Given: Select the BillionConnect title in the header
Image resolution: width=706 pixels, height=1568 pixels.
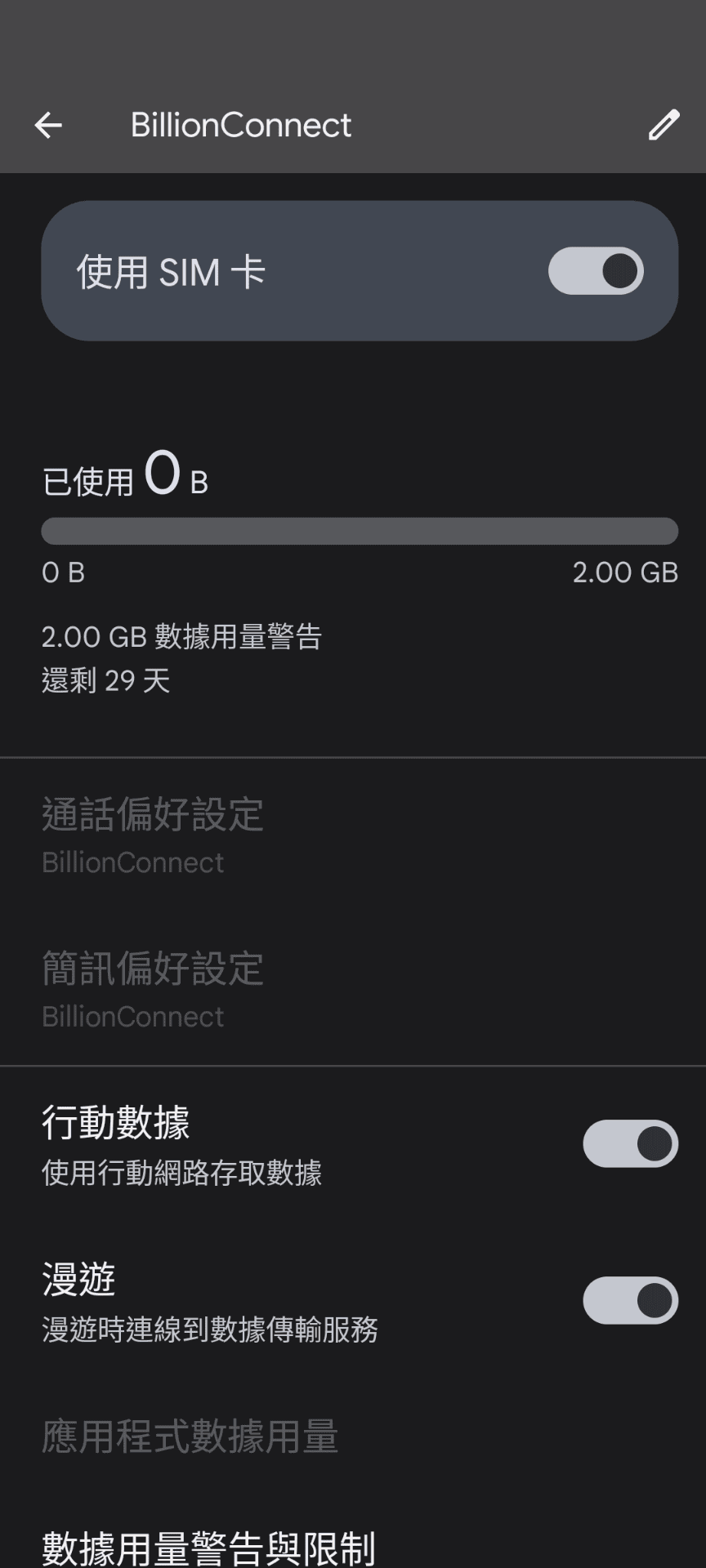Looking at the screenshot, I should coord(241,124).
